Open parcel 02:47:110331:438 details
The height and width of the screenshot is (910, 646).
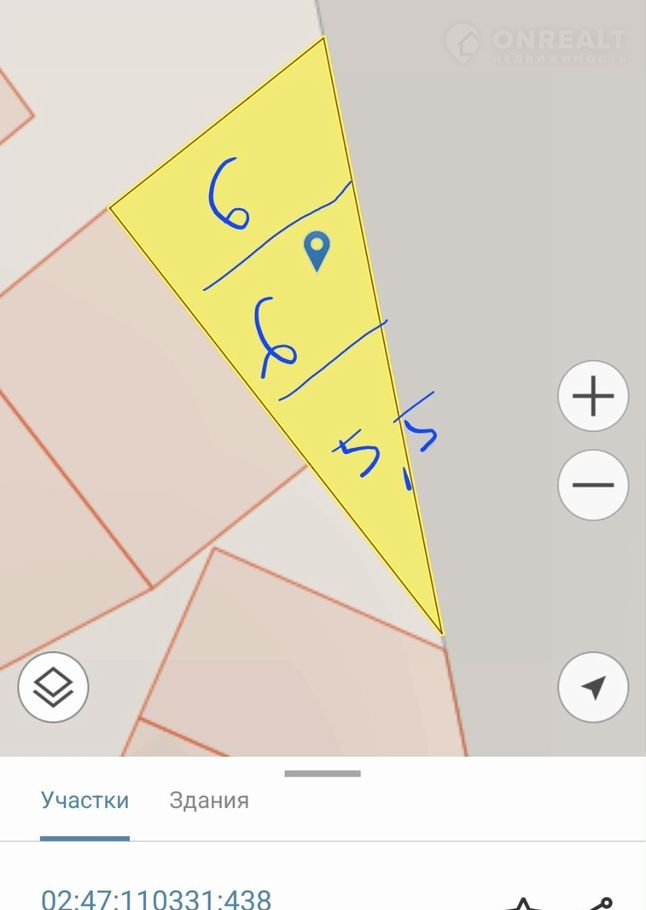[156, 897]
